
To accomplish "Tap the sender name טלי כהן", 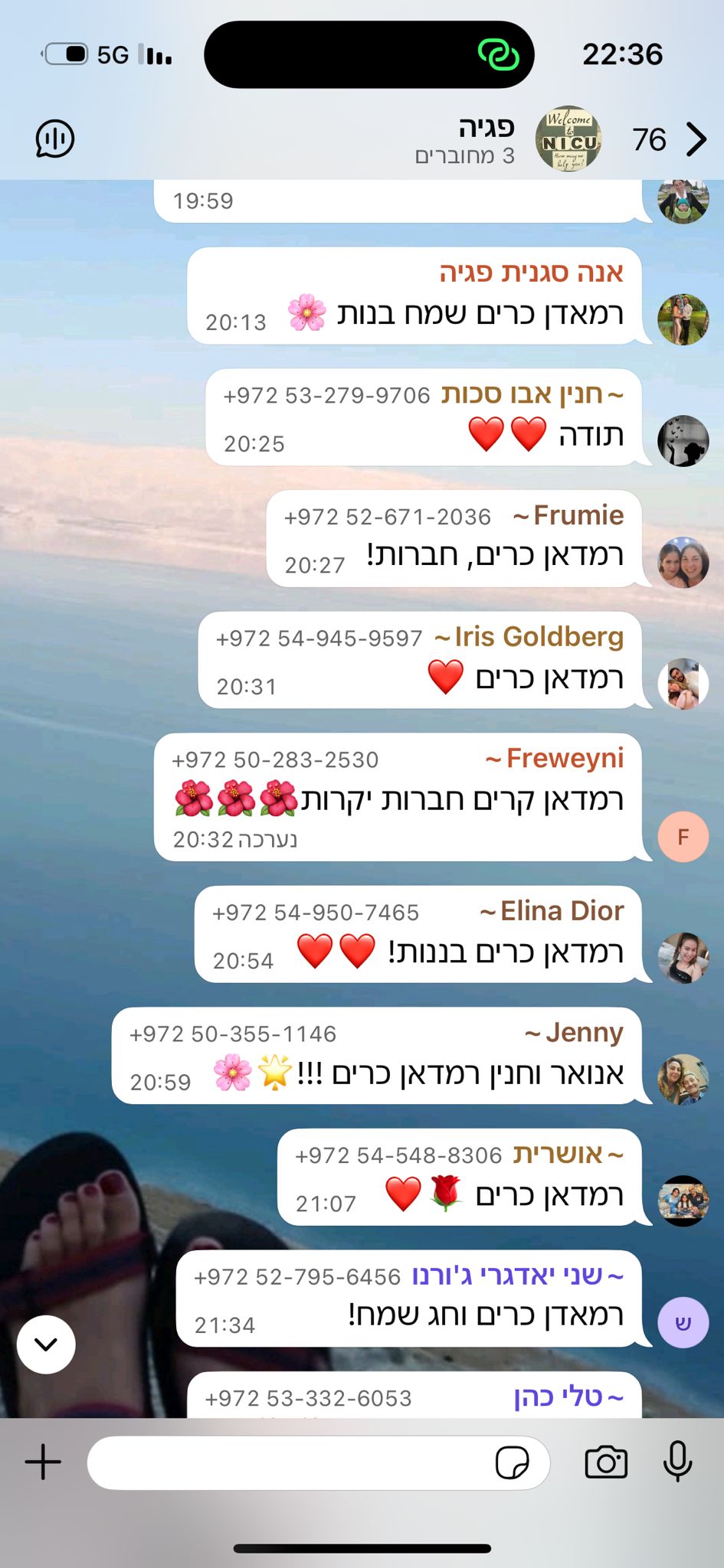I will (x=558, y=1397).
